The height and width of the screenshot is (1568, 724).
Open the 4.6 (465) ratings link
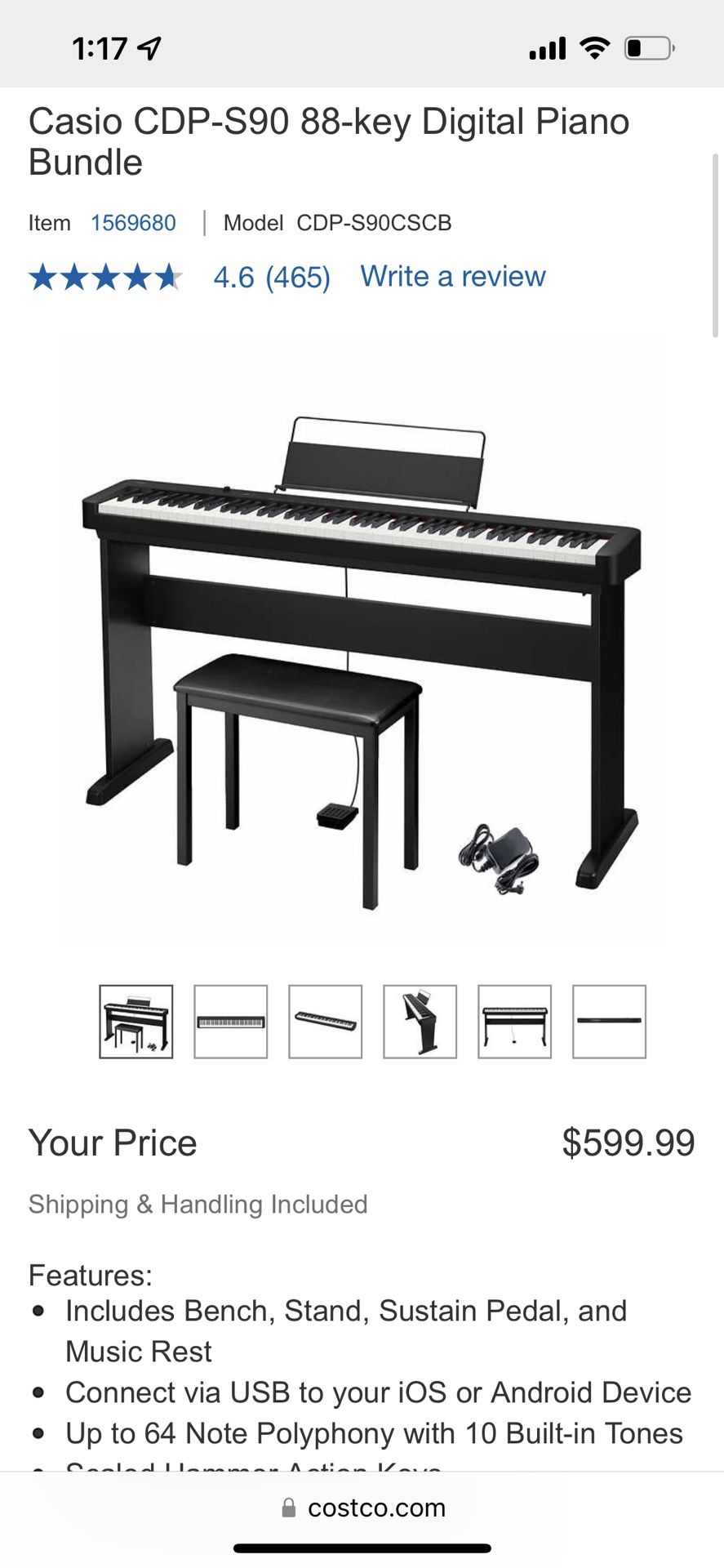[x=272, y=278]
